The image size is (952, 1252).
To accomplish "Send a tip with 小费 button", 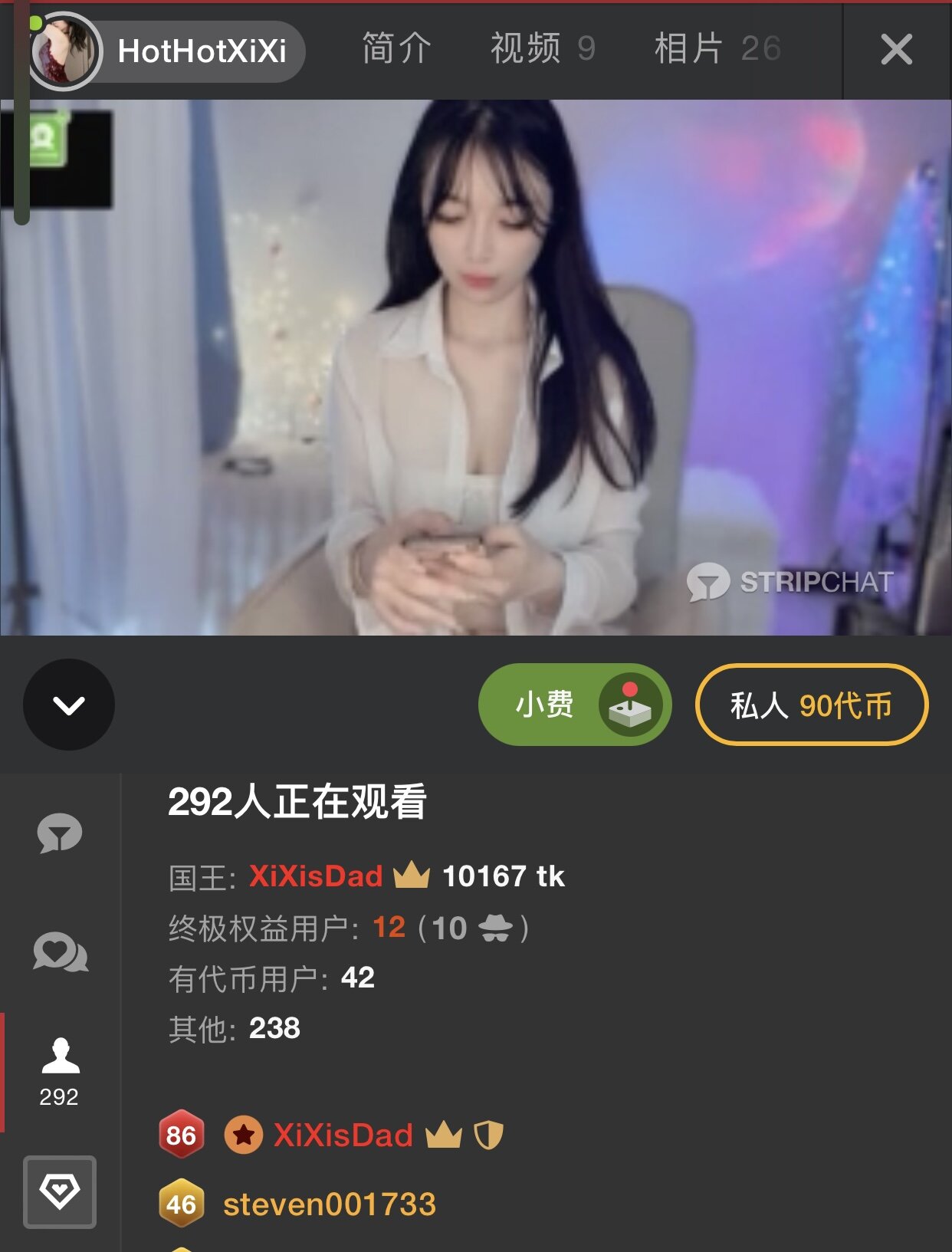I will (574, 705).
